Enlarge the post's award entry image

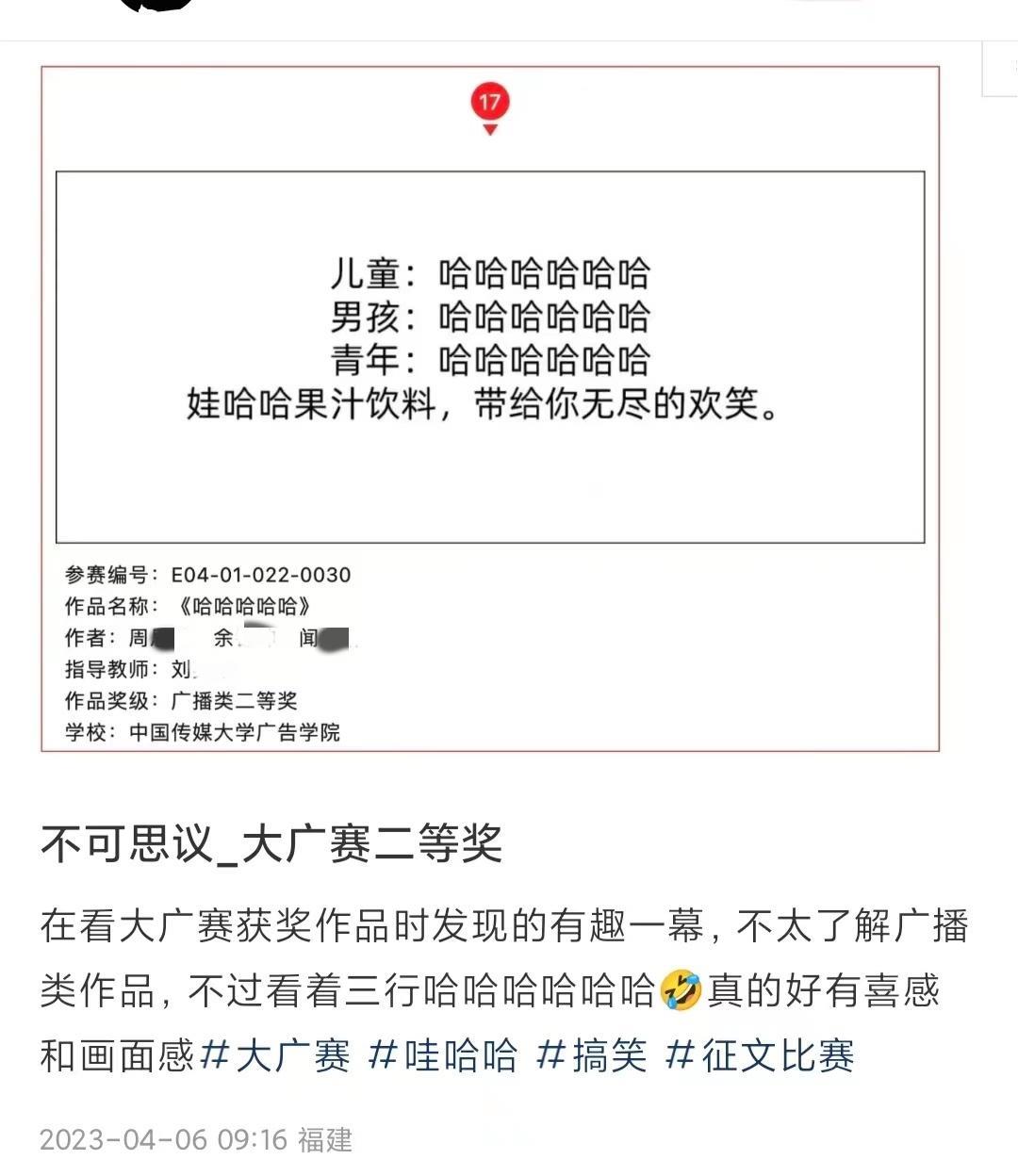(490, 409)
